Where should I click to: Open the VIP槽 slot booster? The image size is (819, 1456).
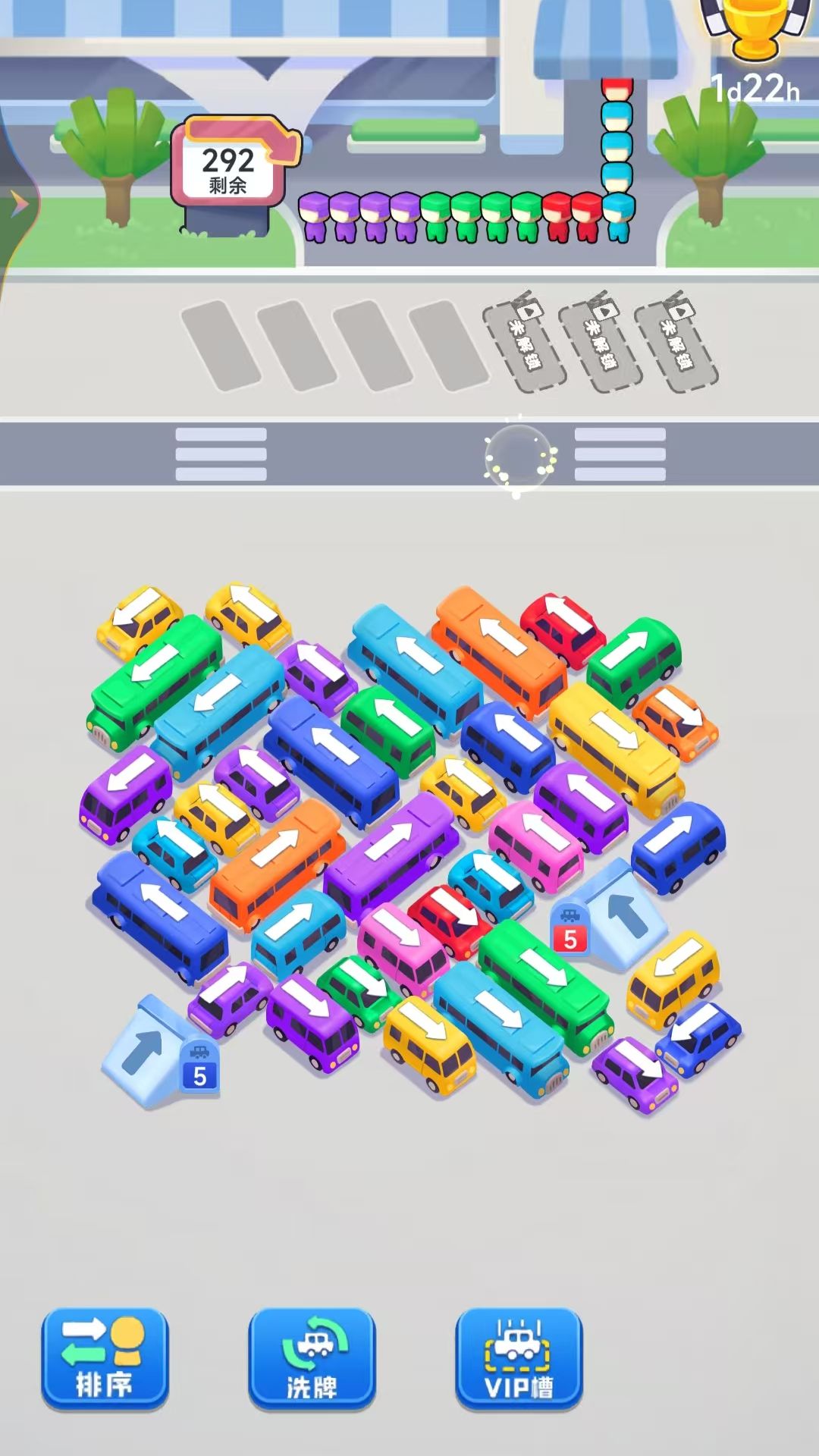(519, 1357)
